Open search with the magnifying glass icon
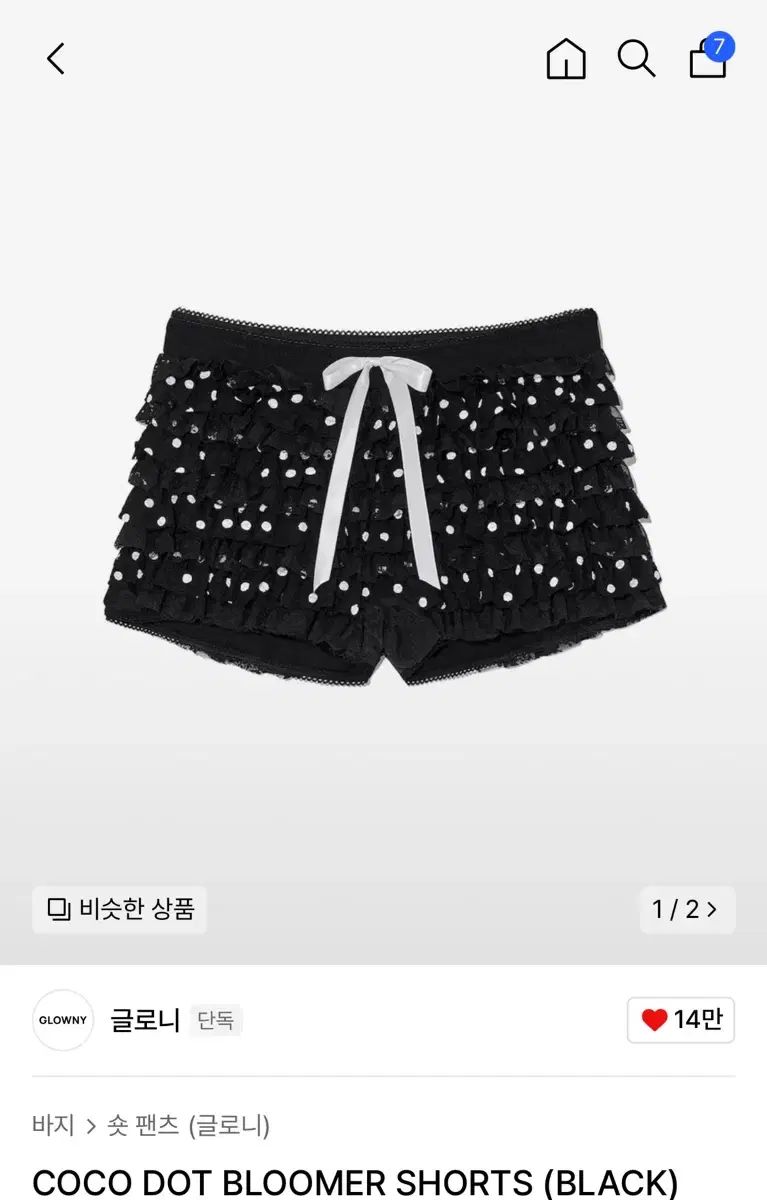Image resolution: width=767 pixels, height=1200 pixels. tap(636, 59)
